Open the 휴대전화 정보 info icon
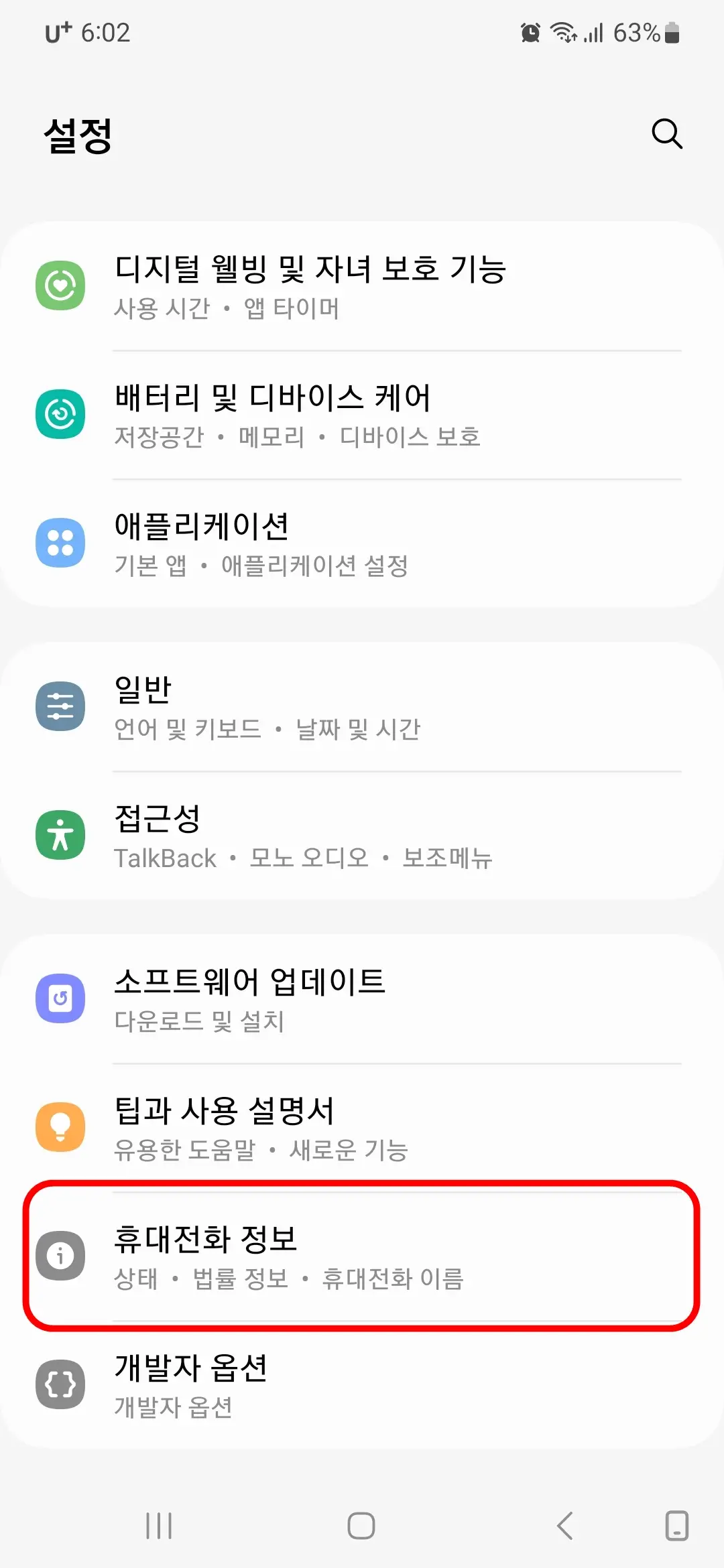Viewport: 724px width, 1568px height. 60,1255
